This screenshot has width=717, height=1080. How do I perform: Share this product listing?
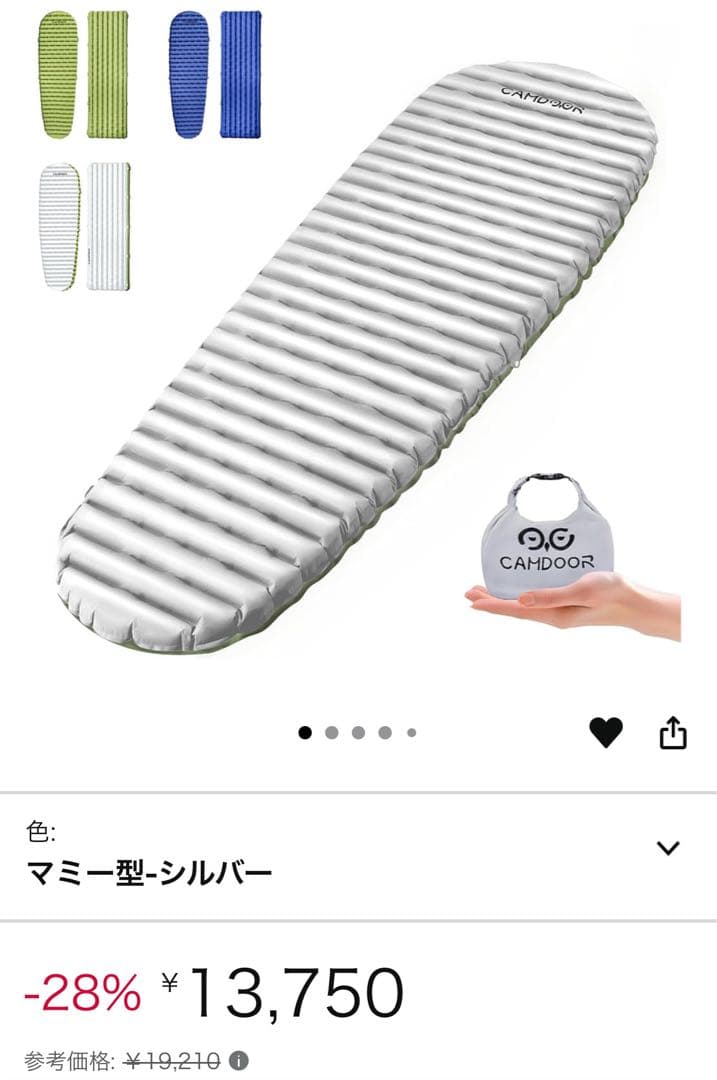coord(673,733)
